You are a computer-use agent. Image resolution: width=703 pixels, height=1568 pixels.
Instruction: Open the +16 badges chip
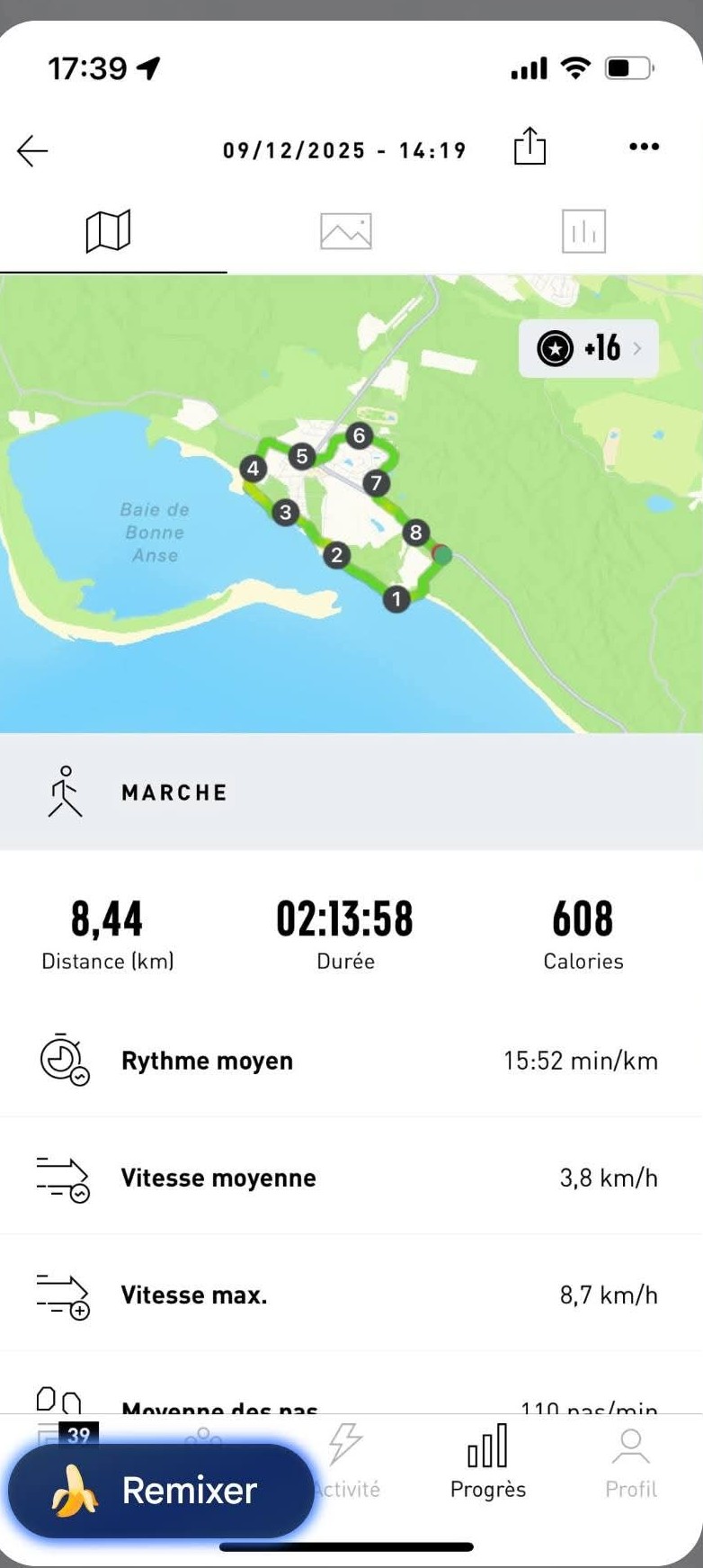pyautogui.click(x=589, y=348)
